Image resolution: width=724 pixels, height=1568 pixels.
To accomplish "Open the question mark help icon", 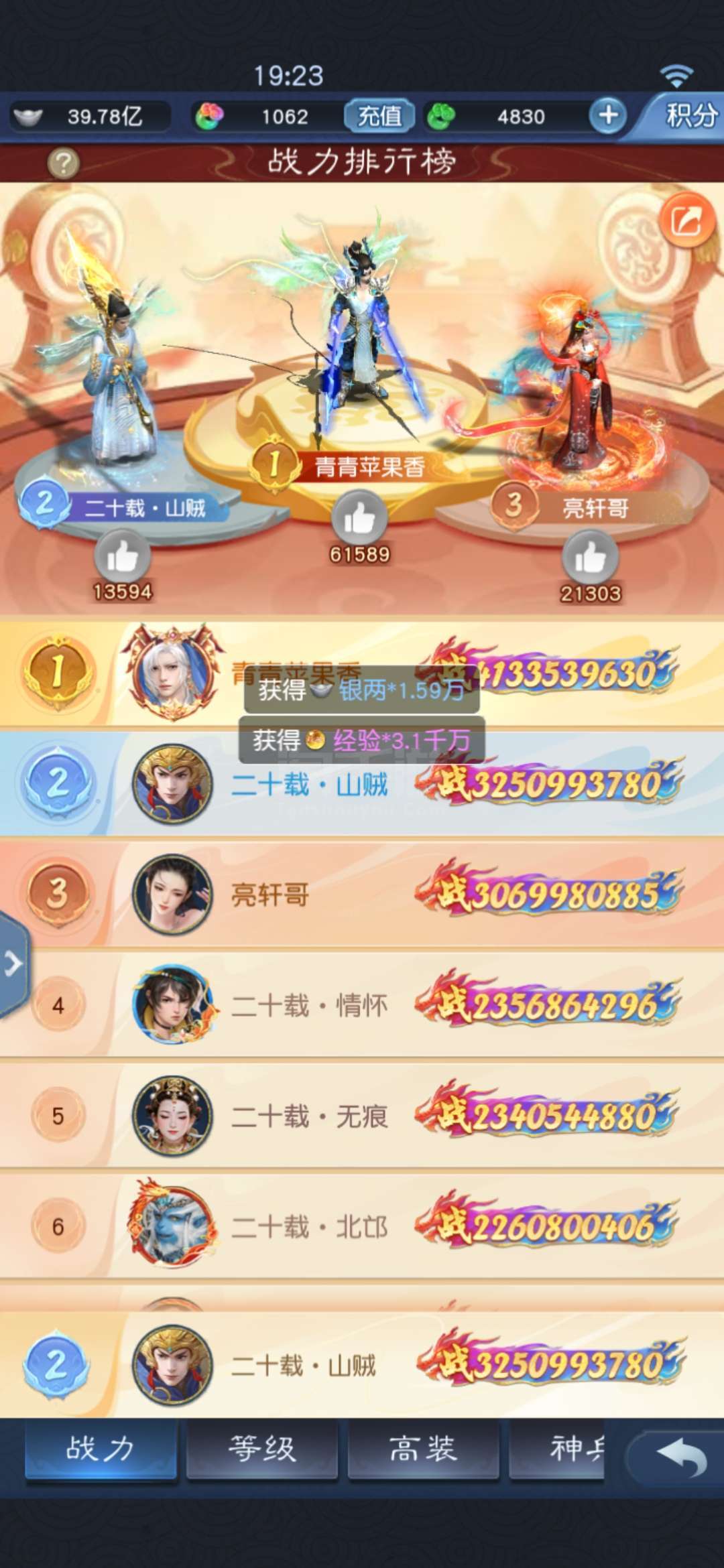I will [x=63, y=163].
